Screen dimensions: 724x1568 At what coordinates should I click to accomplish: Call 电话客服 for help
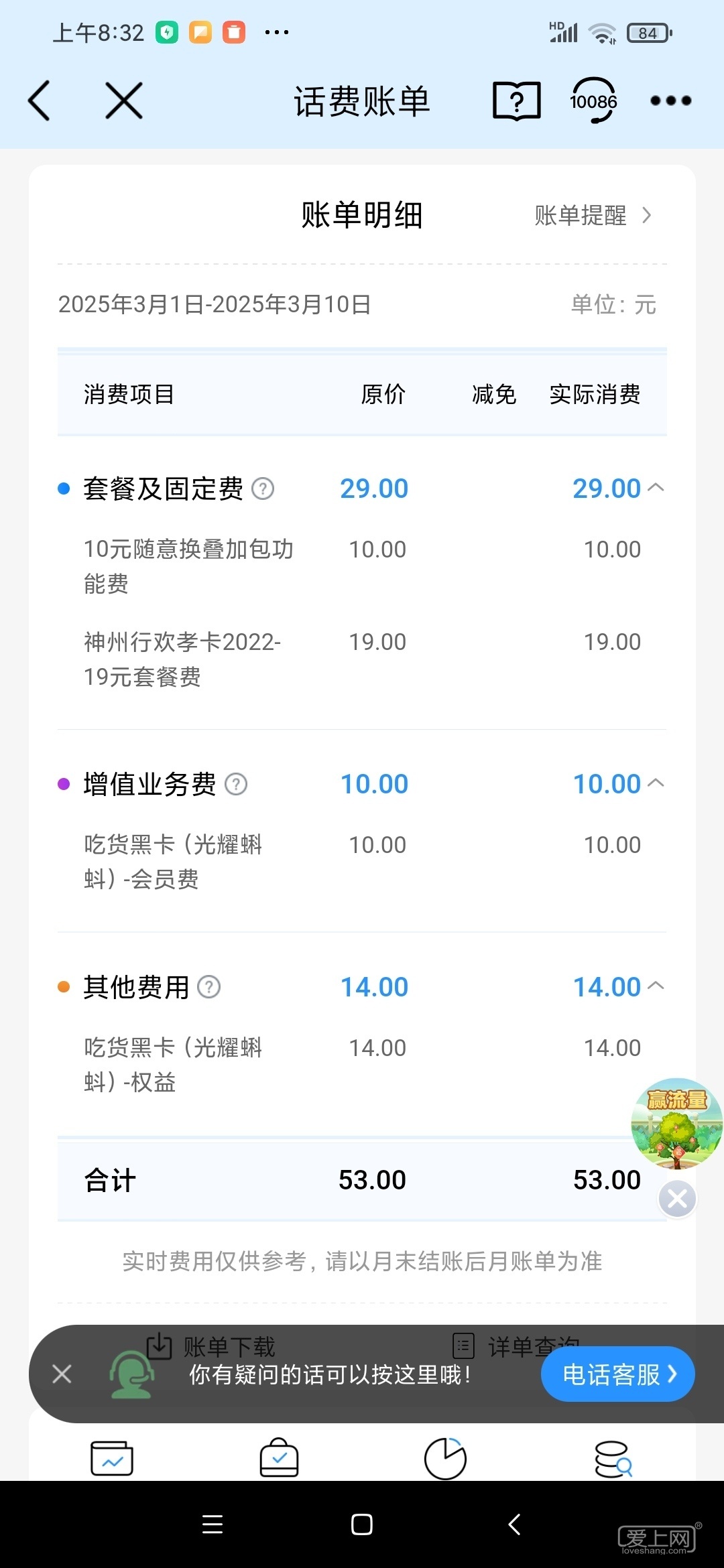[x=617, y=1374]
